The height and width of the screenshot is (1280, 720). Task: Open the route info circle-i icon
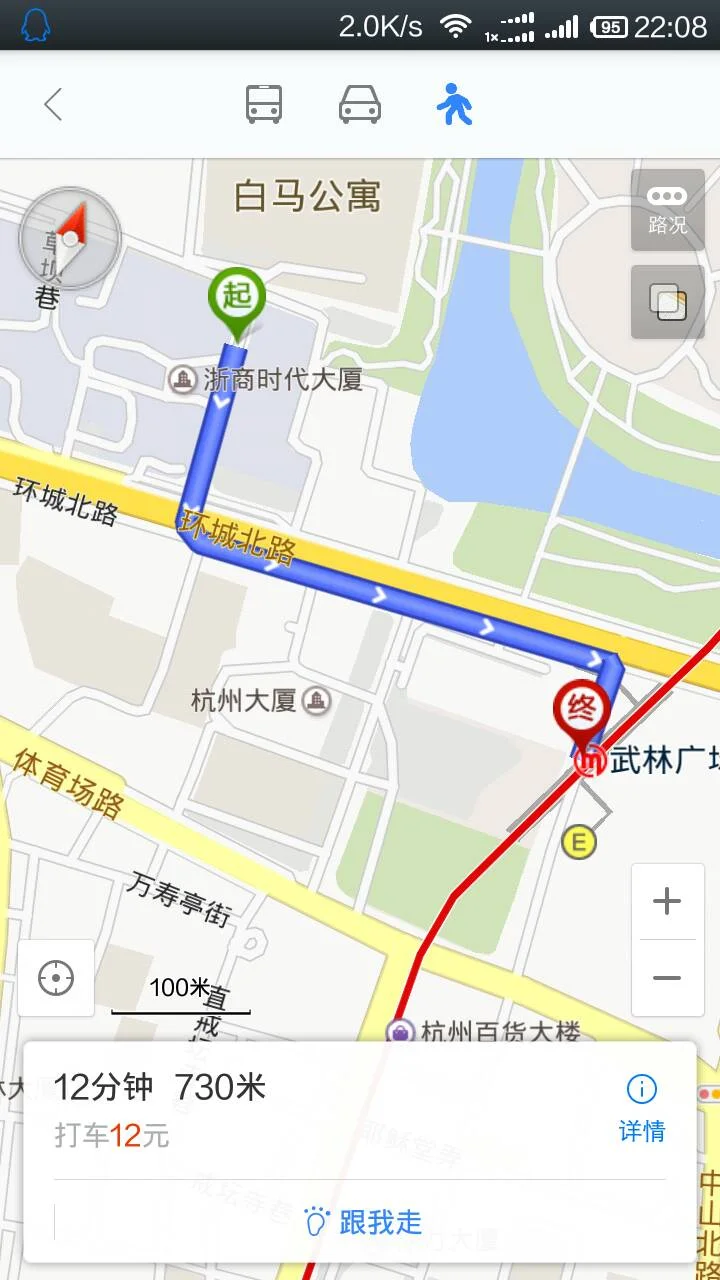[641, 1087]
